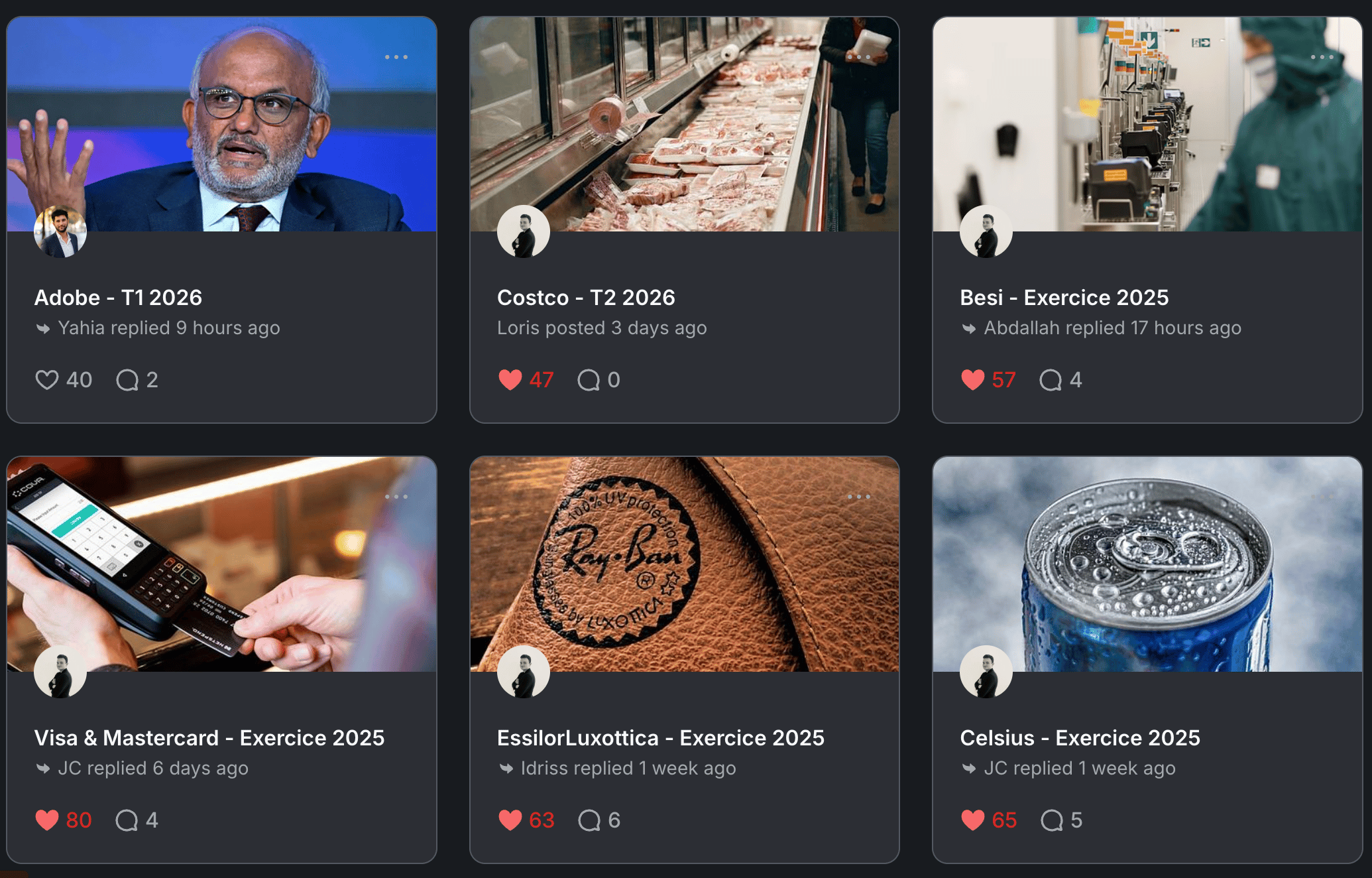Open the Visa & Mastercard - Exercice 2025 post
Screen dimensions: 1372x878
tap(209, 738)
